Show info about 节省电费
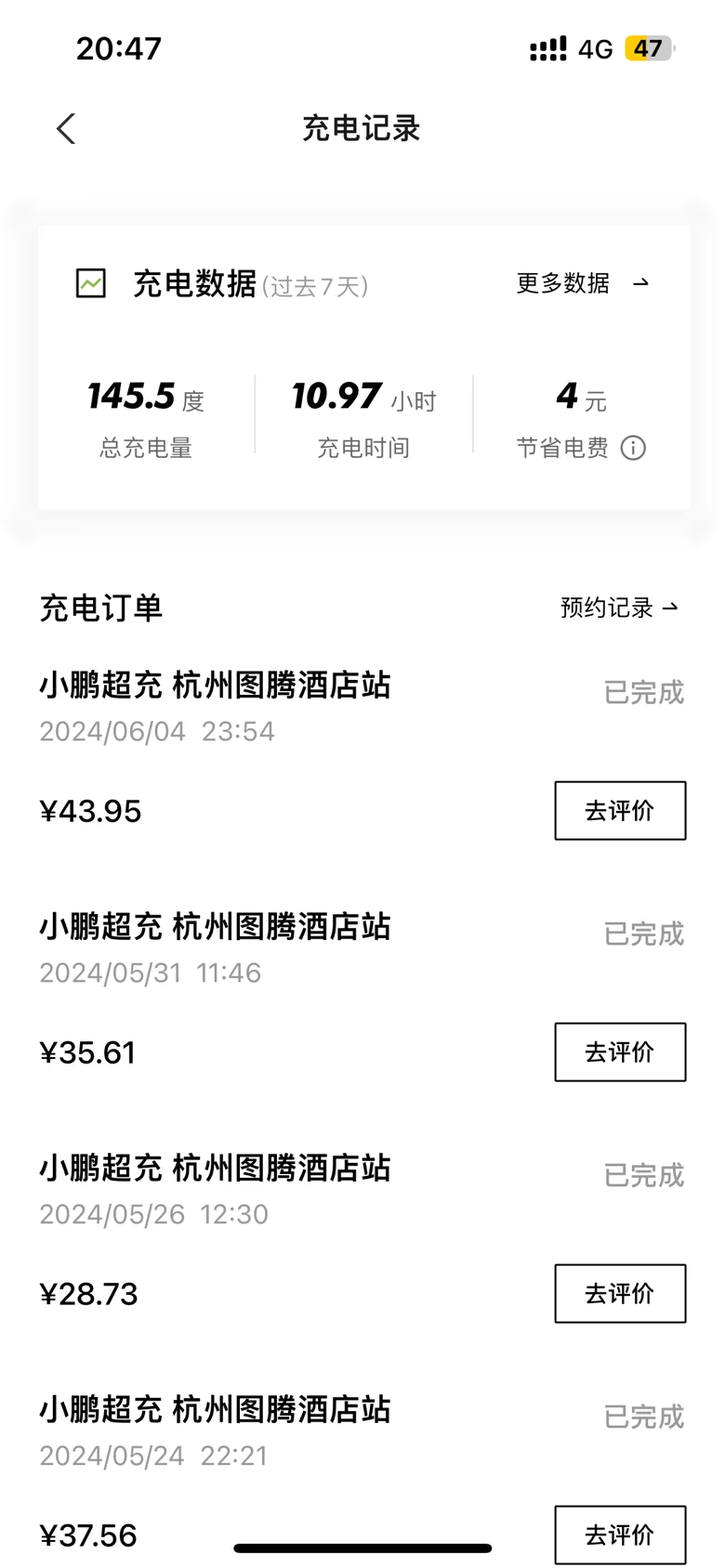 pyautogui.click(x=633, y=449)
